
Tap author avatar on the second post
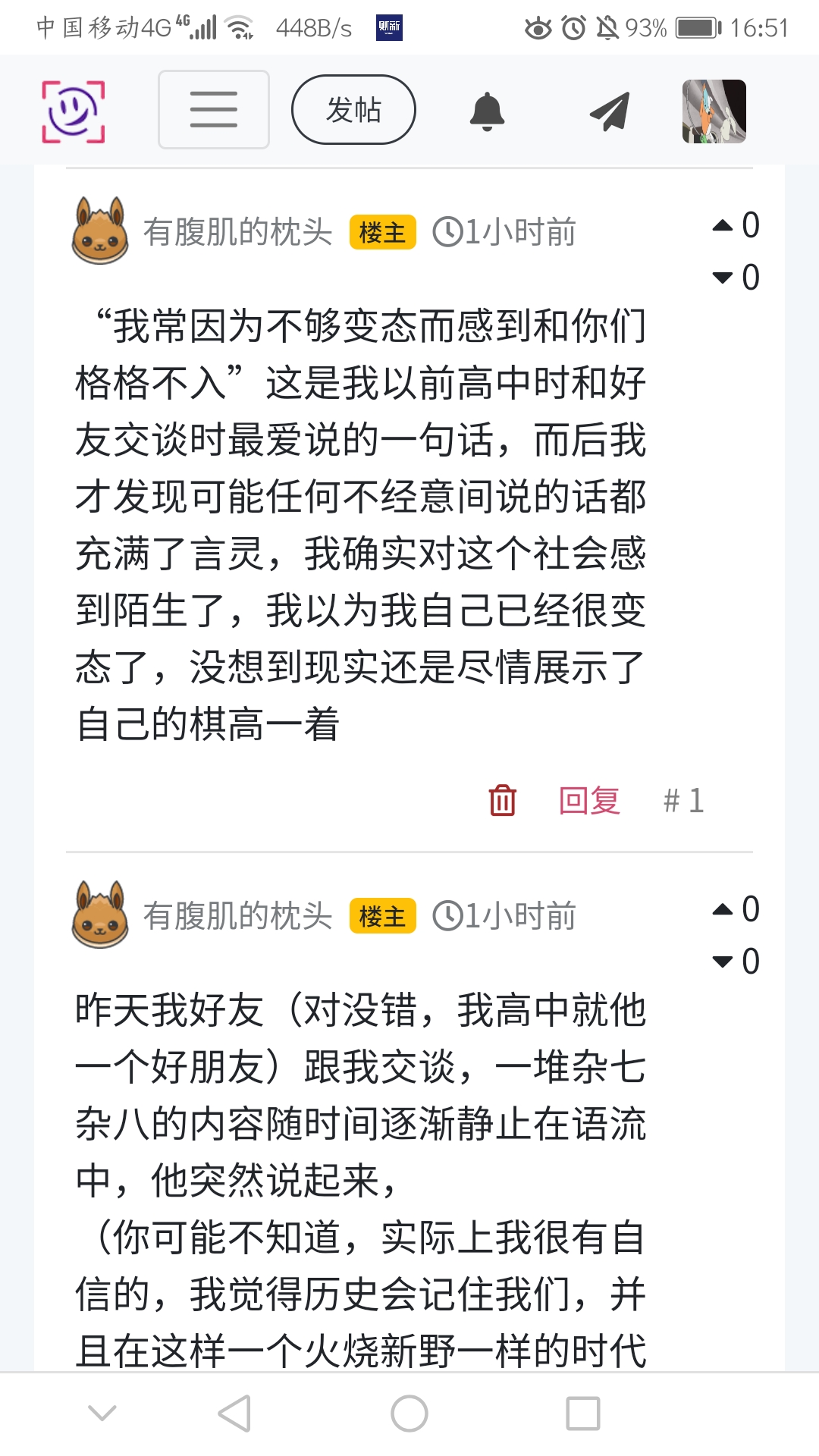click(x=100, y=915)
